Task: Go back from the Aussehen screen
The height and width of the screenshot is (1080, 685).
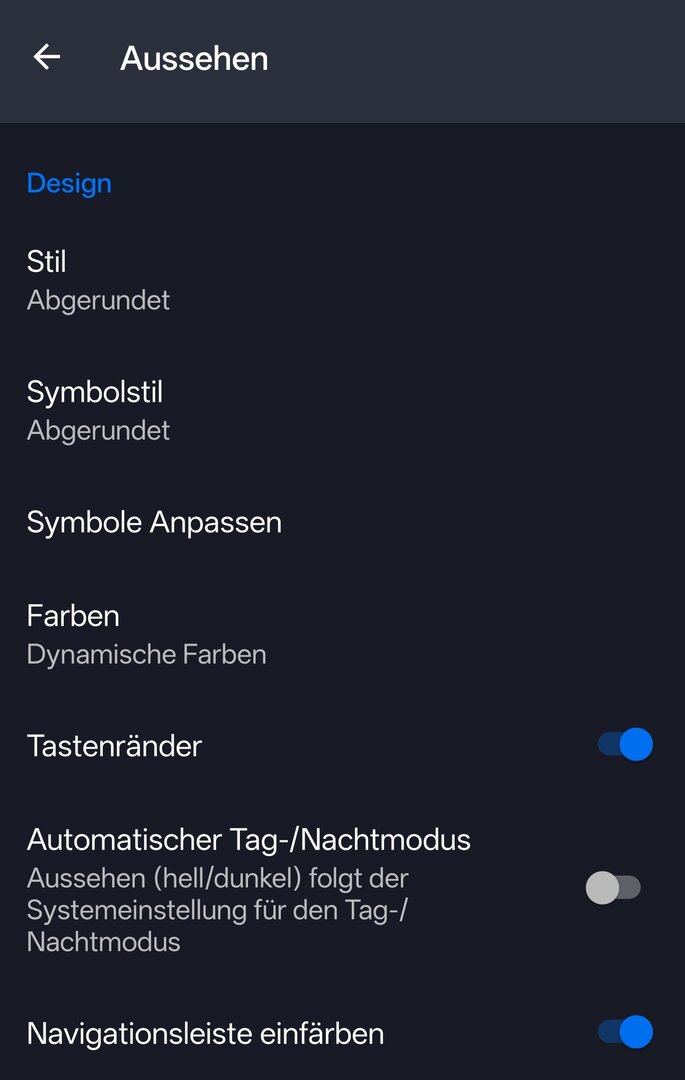Action: pos(47,58)
